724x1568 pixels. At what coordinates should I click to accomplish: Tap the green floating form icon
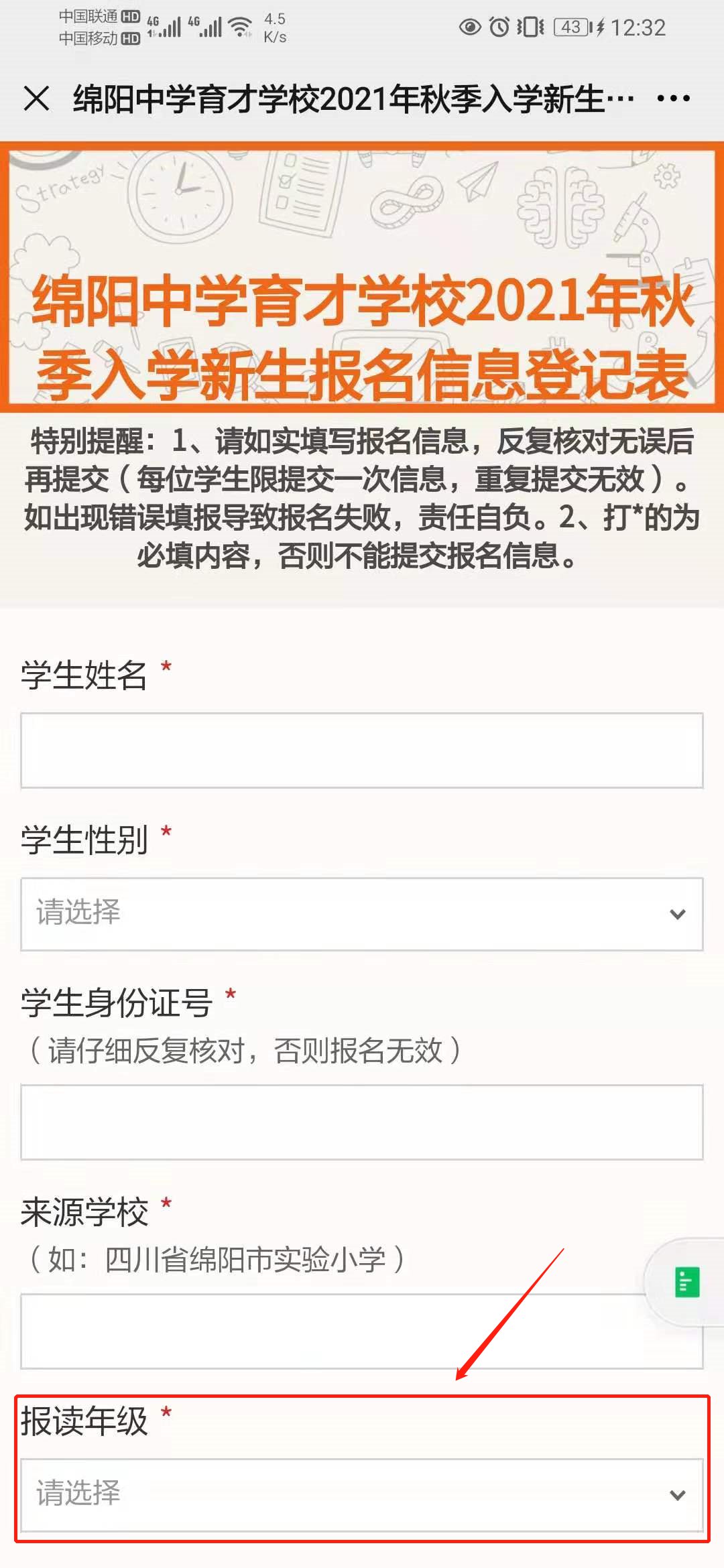click(x=686, y=1283)
